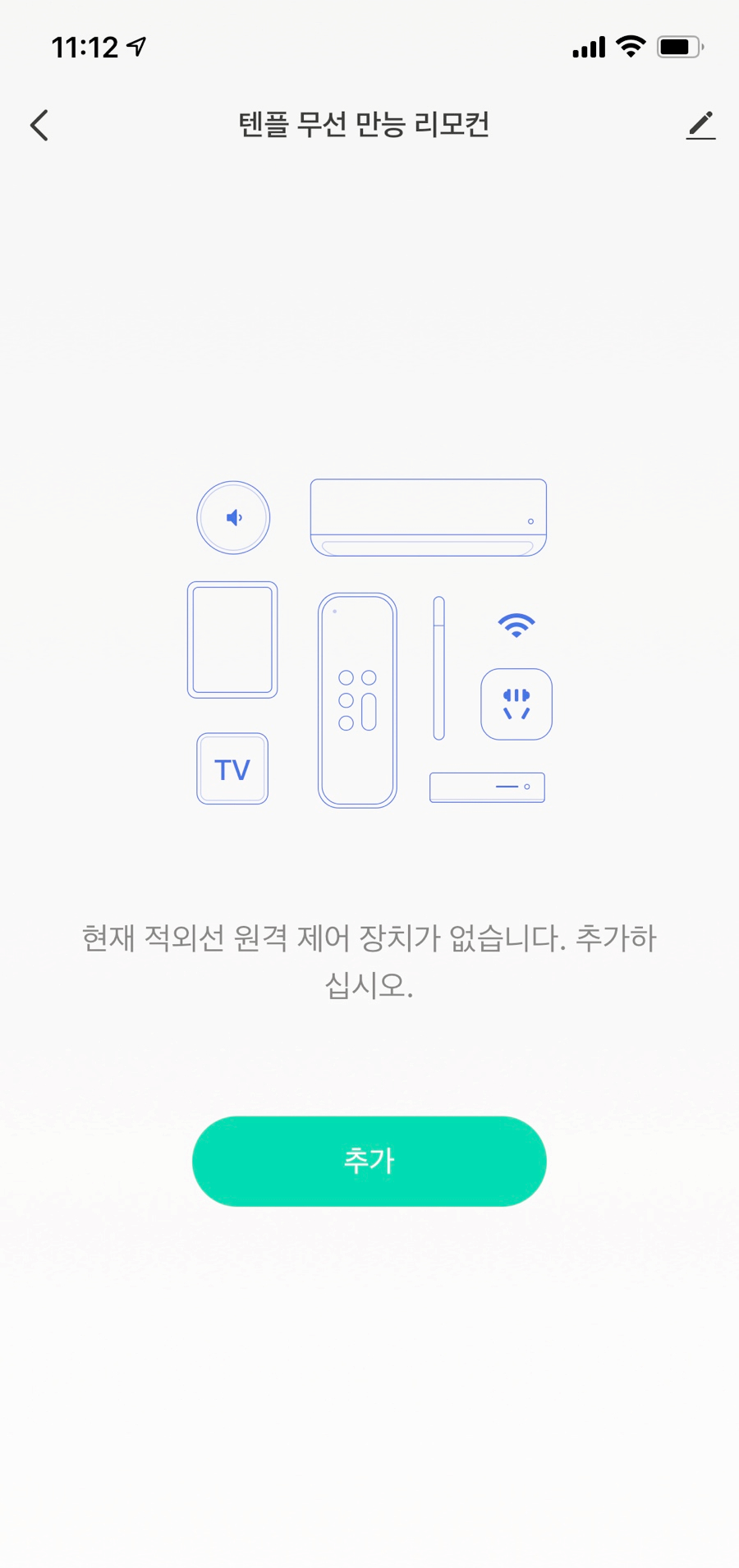Open the edit pencil in the top right

(700, 125)
